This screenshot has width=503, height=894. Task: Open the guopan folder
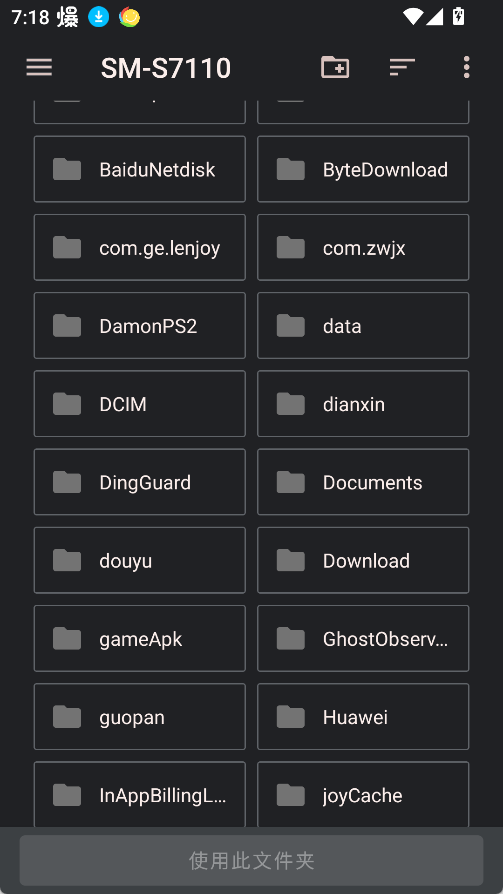coord(140,717)
